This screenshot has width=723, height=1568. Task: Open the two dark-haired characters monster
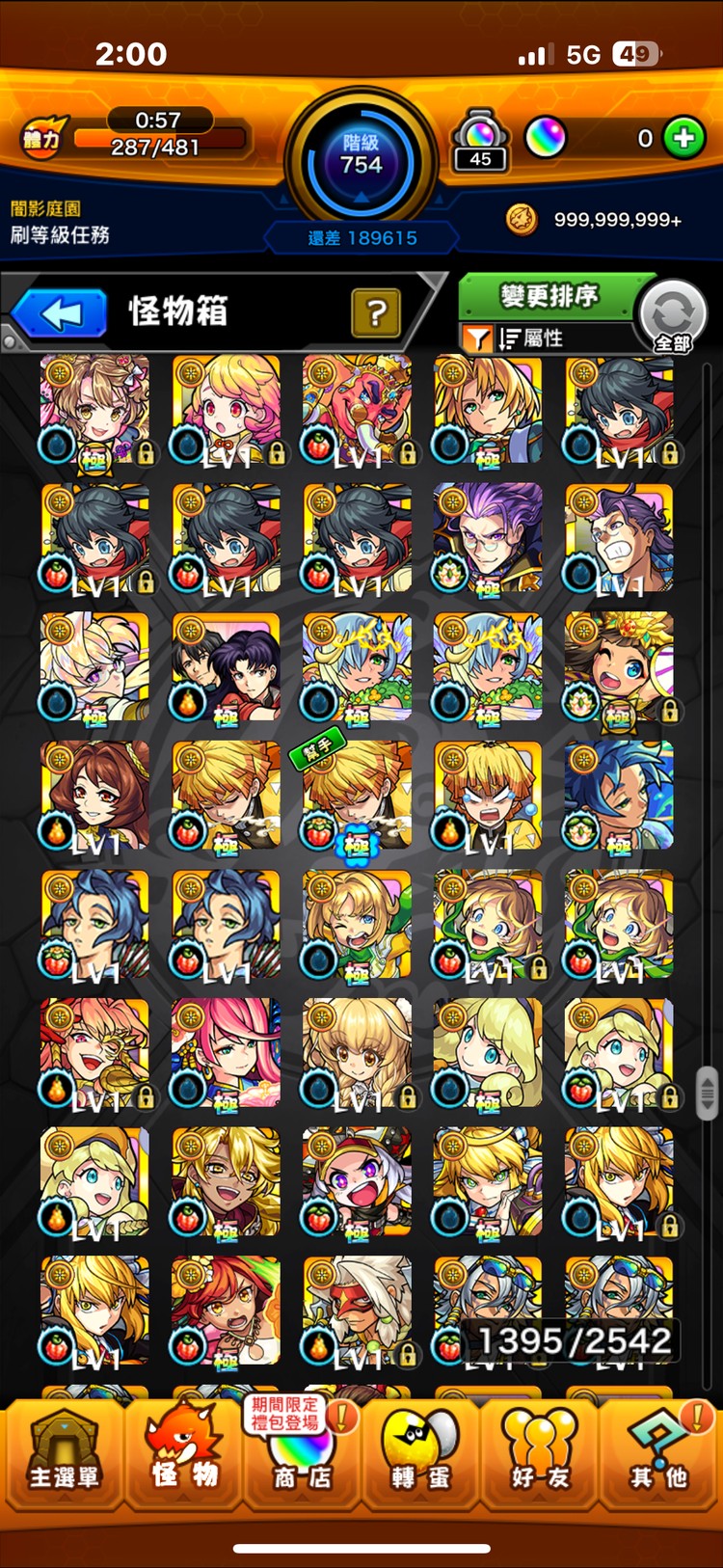pyautogui.click(x=227, y=667)
